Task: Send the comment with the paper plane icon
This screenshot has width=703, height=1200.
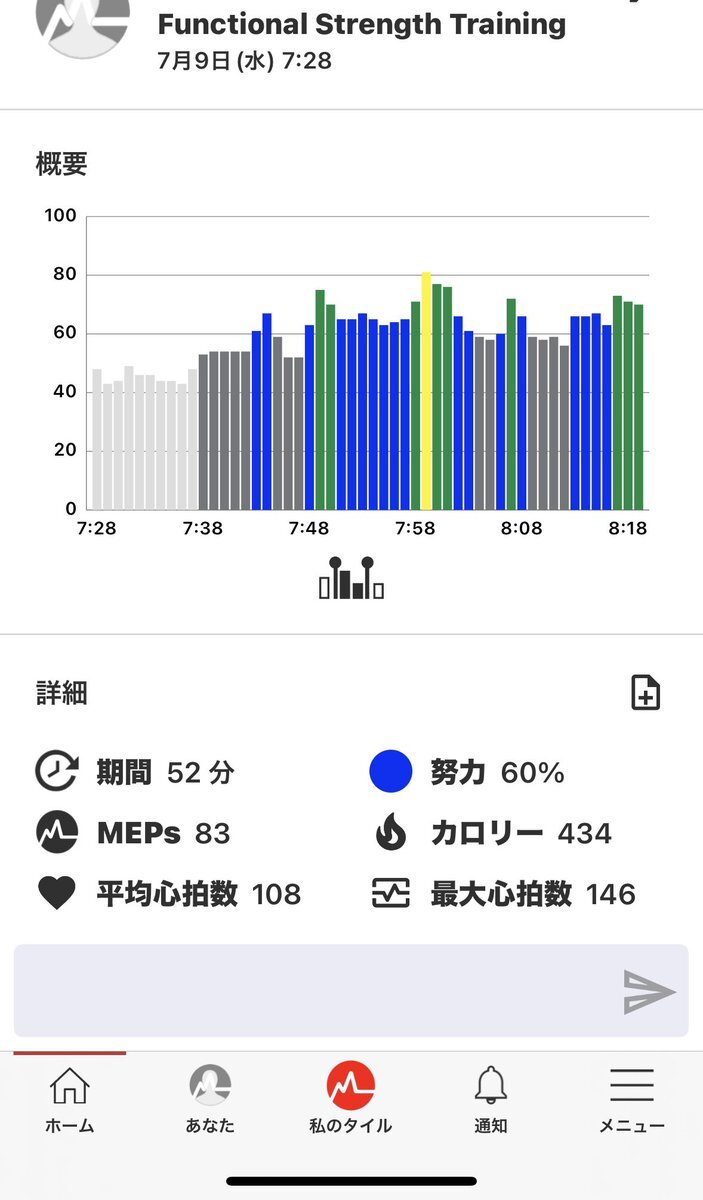Action: coord(650,991)
